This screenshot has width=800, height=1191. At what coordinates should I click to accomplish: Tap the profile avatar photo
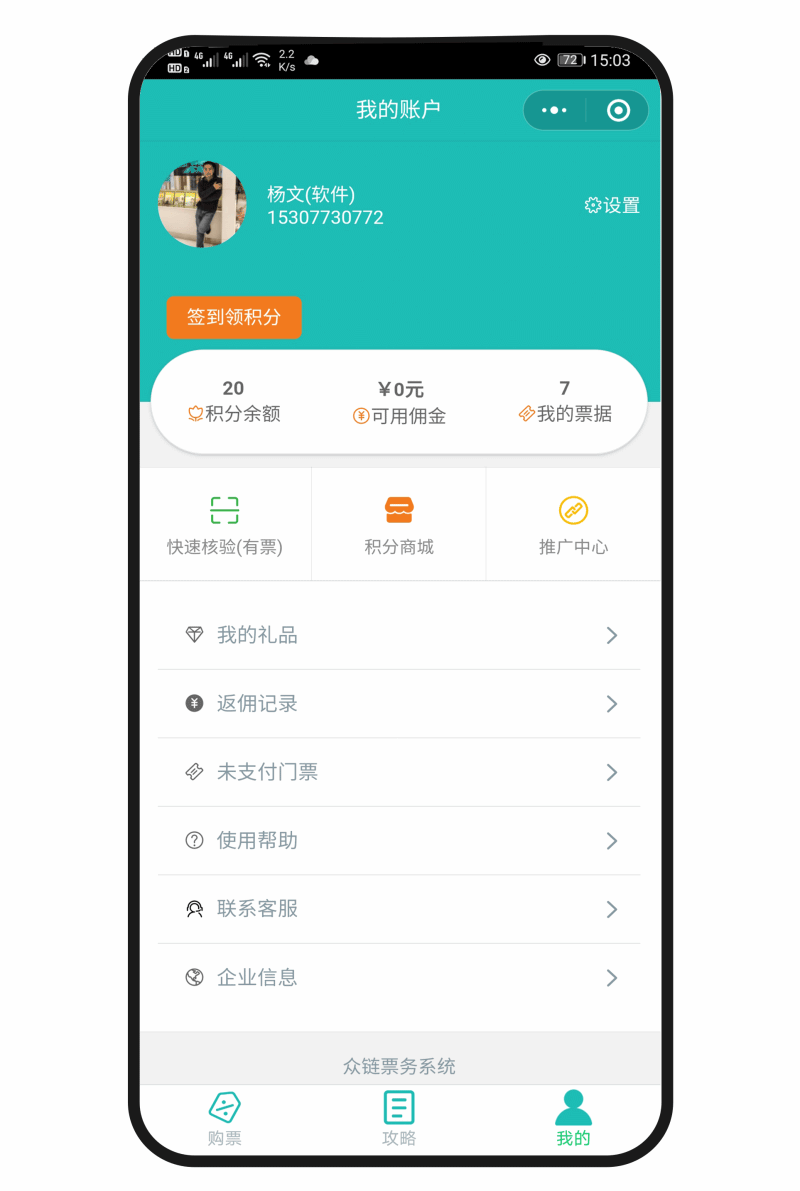pos(202,204)
